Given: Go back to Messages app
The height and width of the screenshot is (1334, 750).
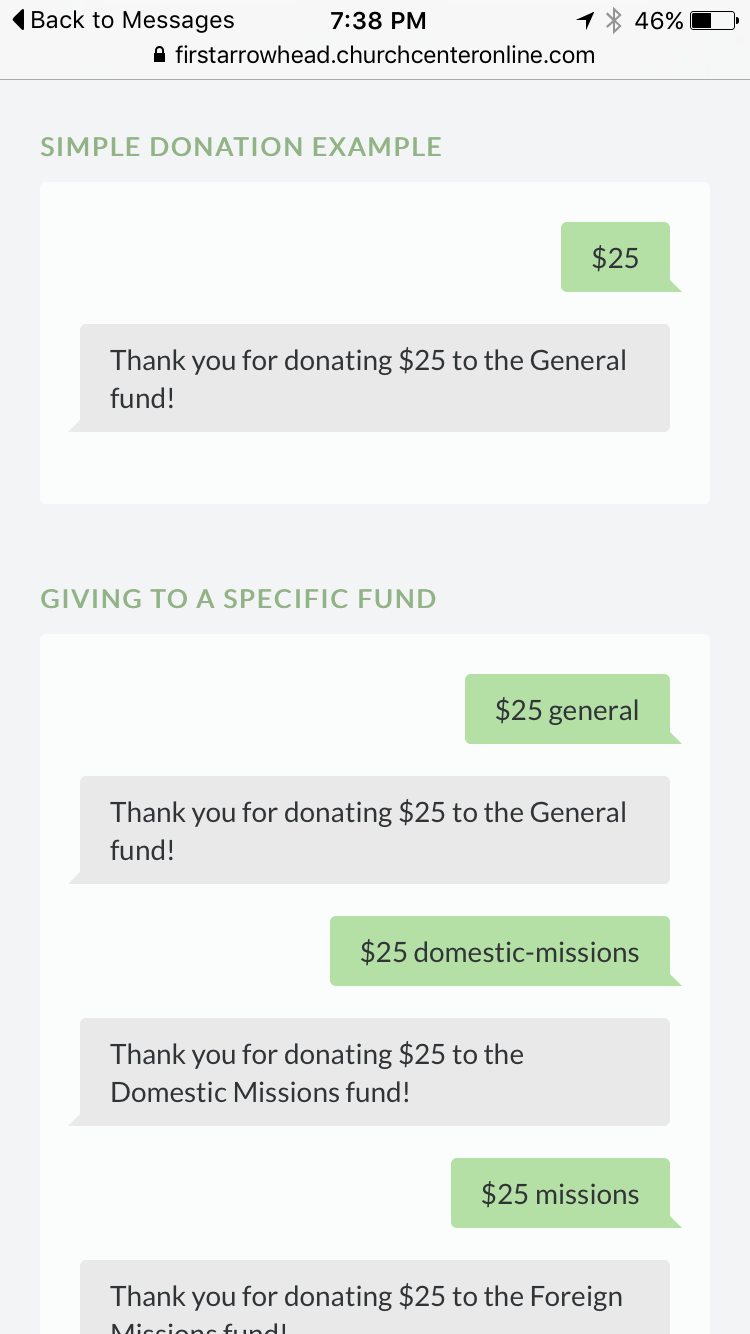Looking at the screenshot, I should [x=122, y=20].
